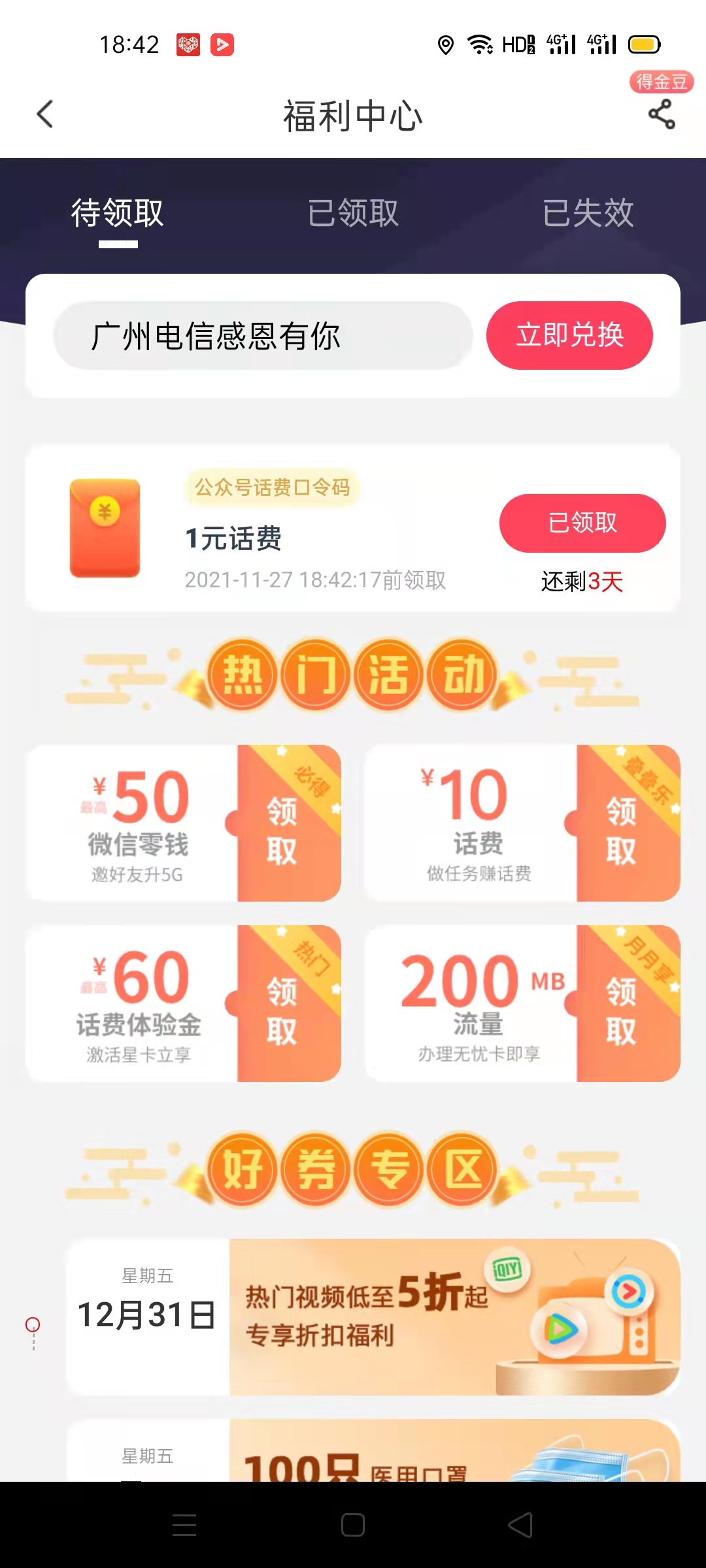Share the welfare center page
The image size is (706, 1568).
pyautogui.click(x=661, y=115)
